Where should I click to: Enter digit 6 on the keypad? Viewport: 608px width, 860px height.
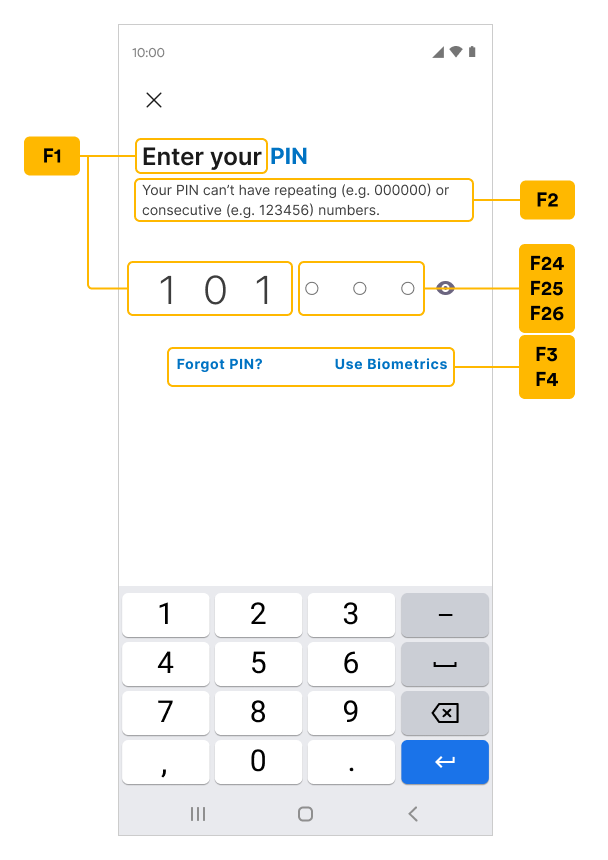pos(351,664)
